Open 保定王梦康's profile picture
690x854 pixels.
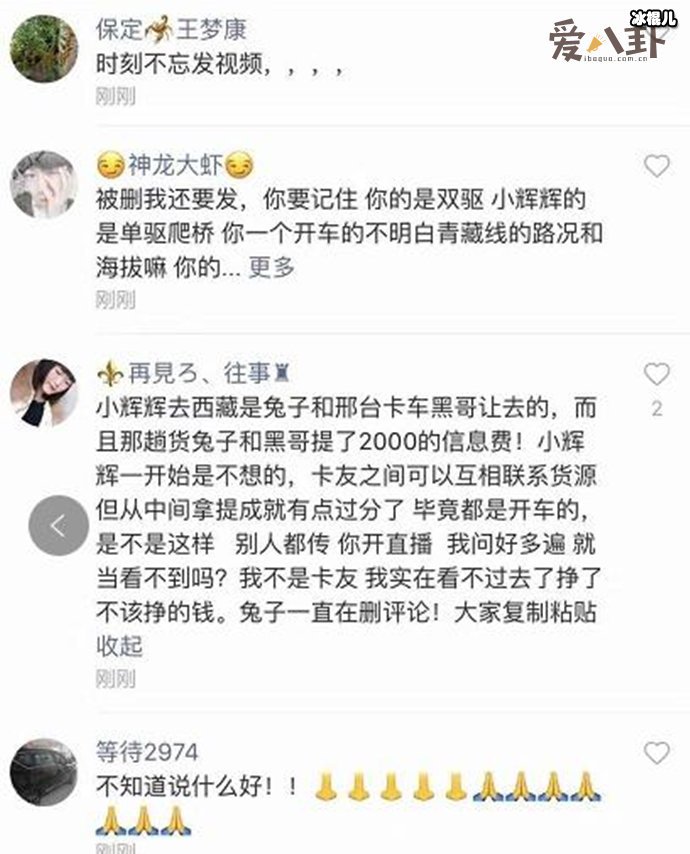pos(44,48)
